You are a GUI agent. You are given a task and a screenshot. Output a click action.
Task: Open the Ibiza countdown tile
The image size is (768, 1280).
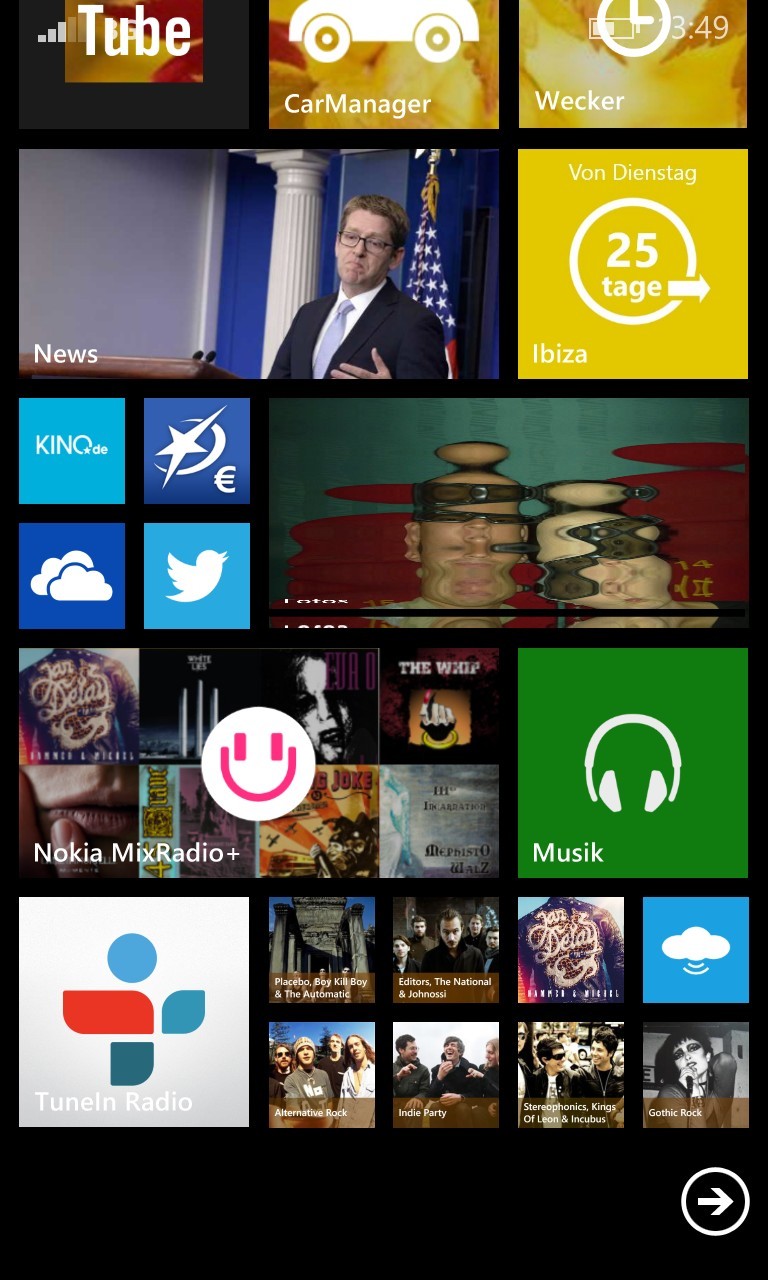pyautogui.click(x=633, y=264)
